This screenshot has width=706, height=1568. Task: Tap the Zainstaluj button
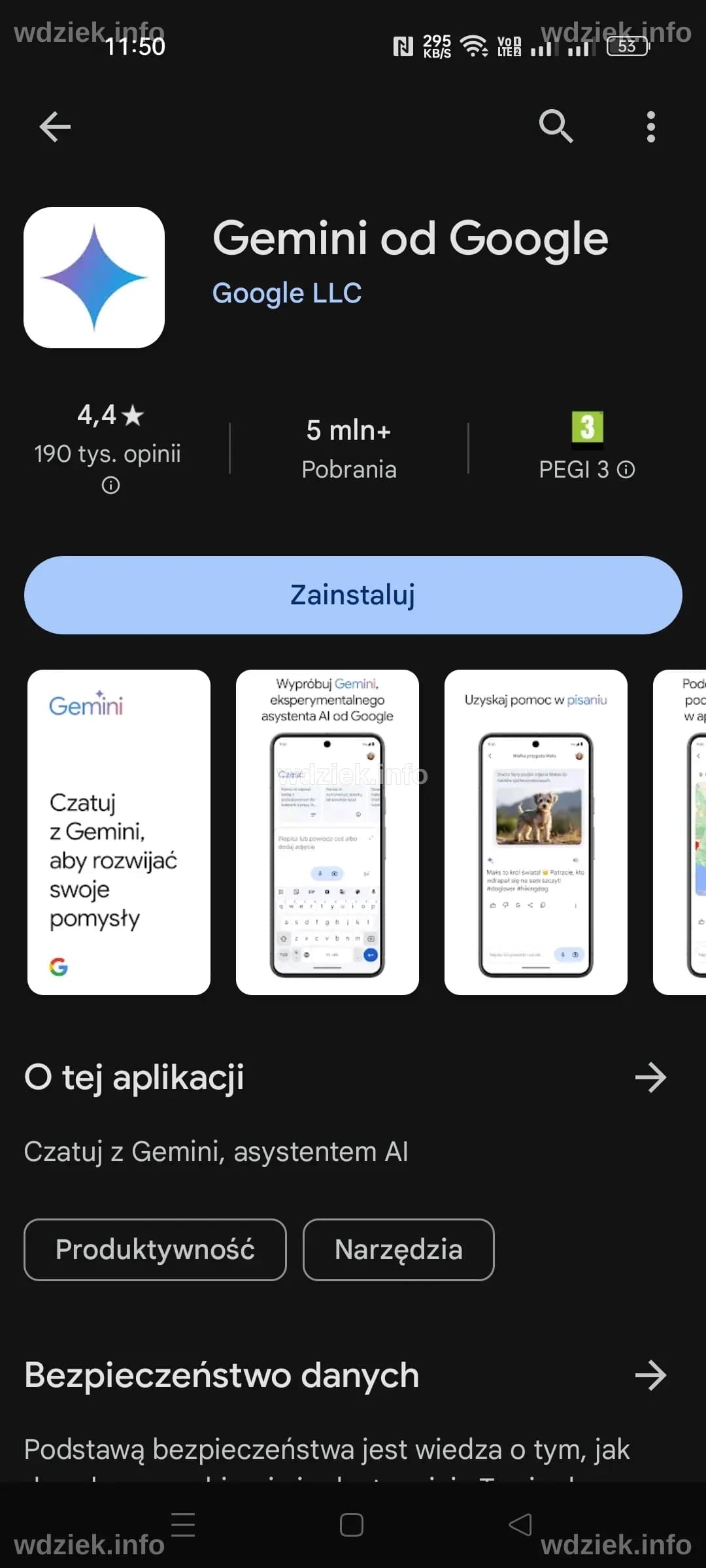coord(352,595)
